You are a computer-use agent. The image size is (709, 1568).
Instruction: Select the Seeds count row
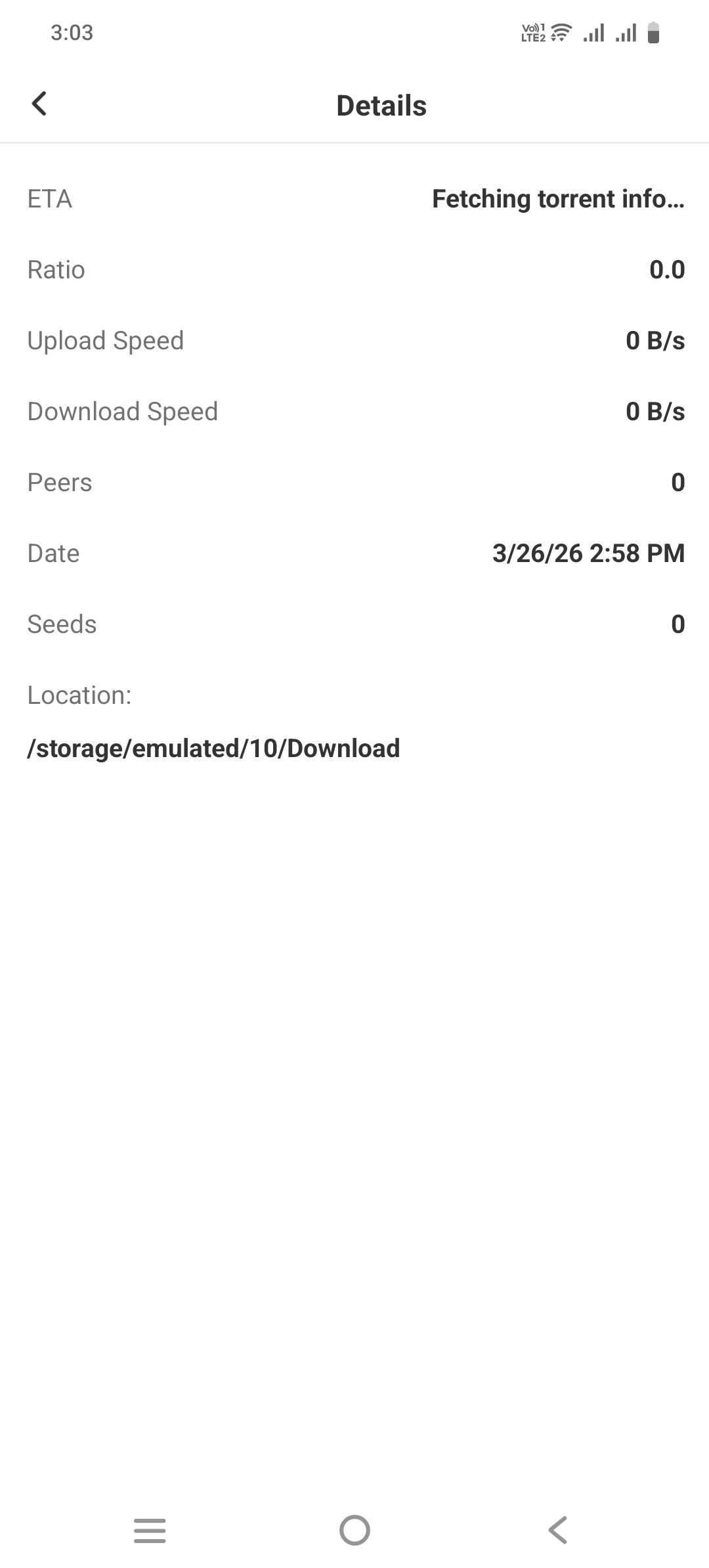(x=354, y=624)
